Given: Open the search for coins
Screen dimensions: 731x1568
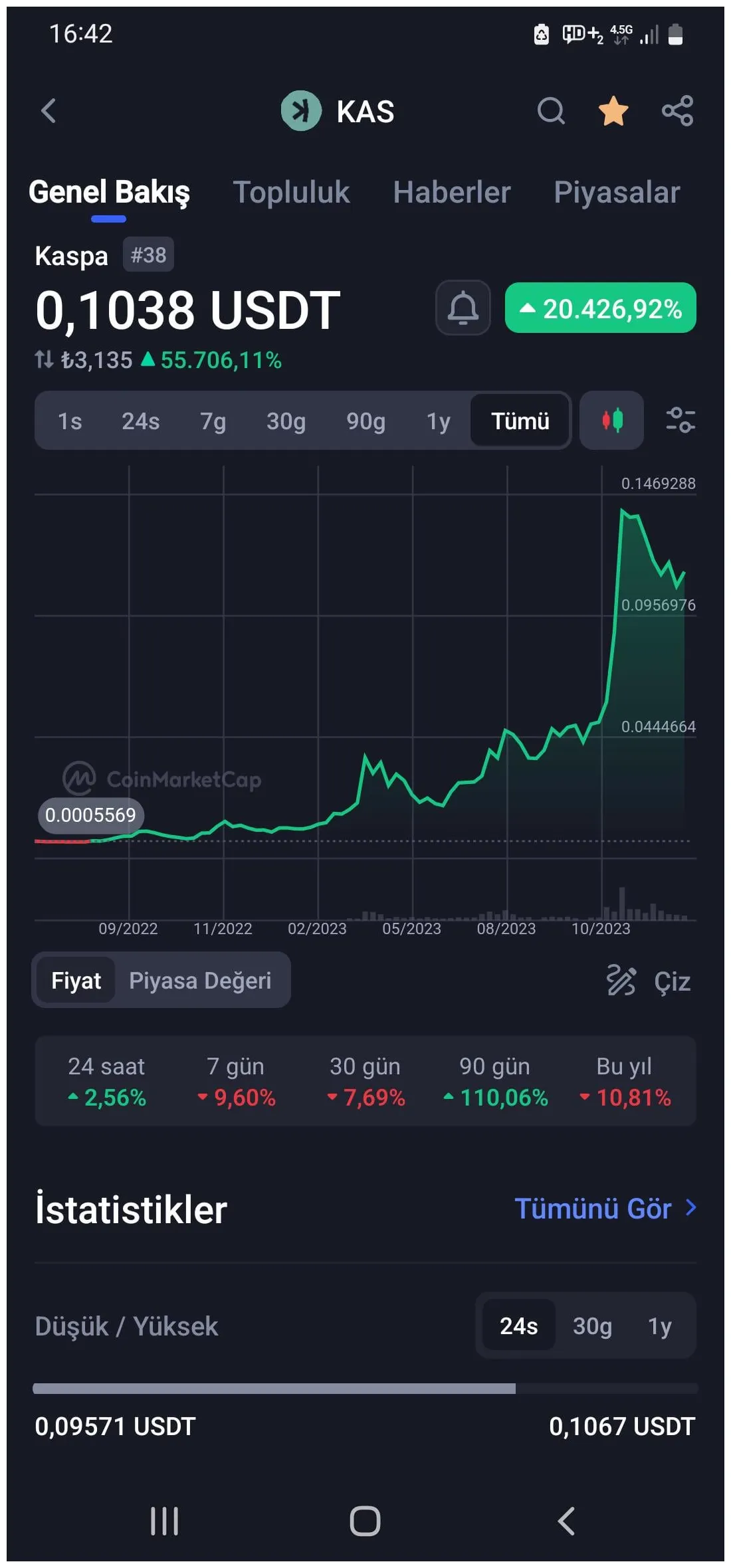Looking at the screenshot, I should click(551, 111).
